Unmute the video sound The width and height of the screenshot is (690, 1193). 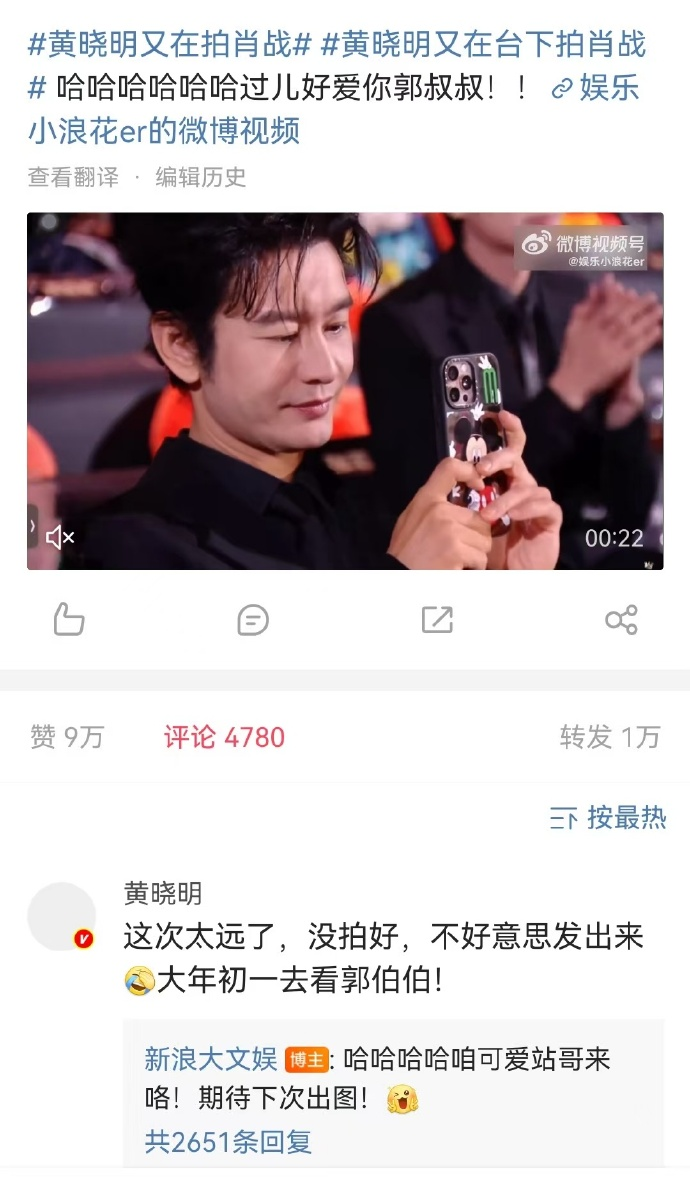coord(60,538)
